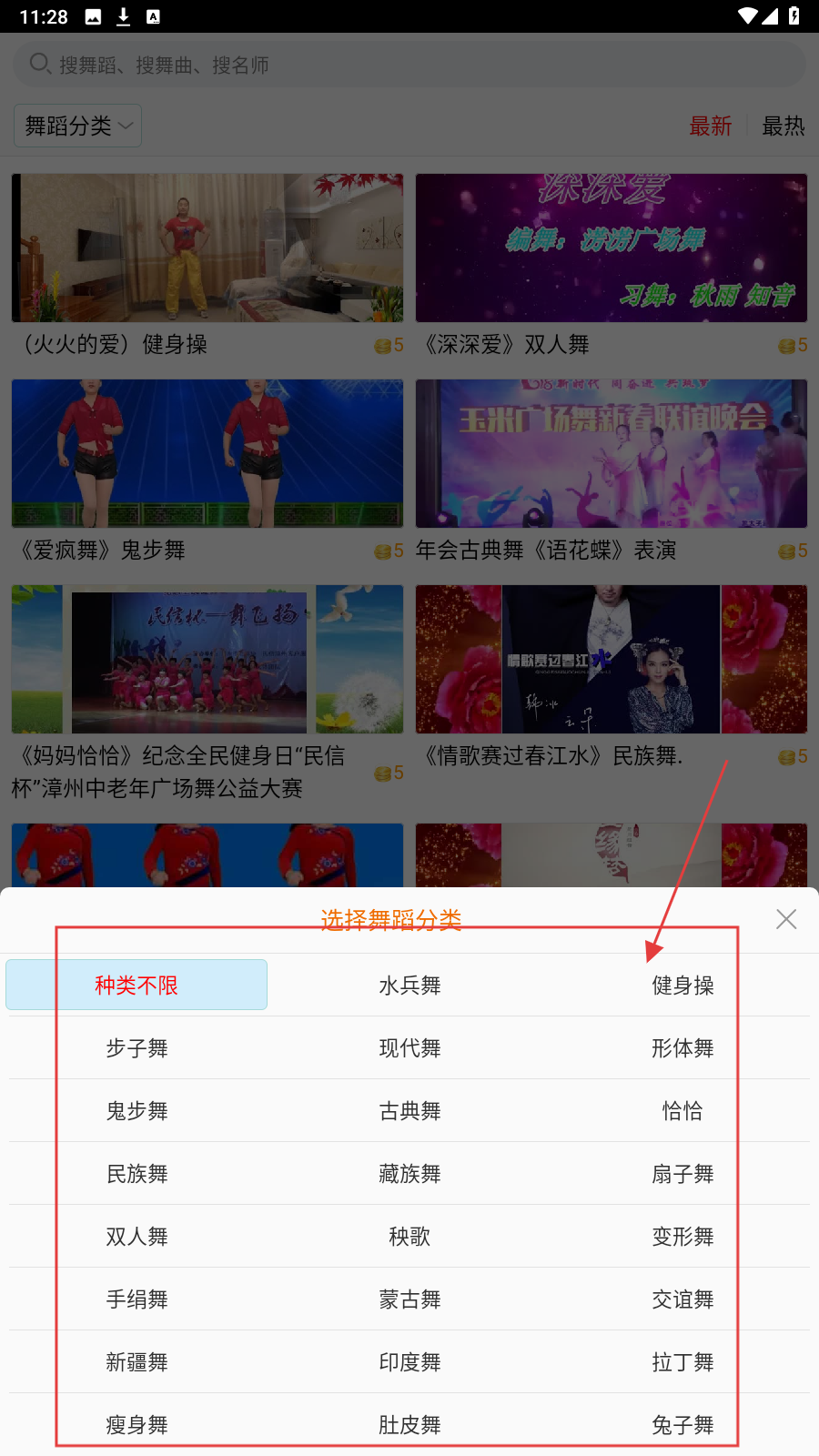
Task: Pick the 古典舞 category
Action: coord(409,1110)
